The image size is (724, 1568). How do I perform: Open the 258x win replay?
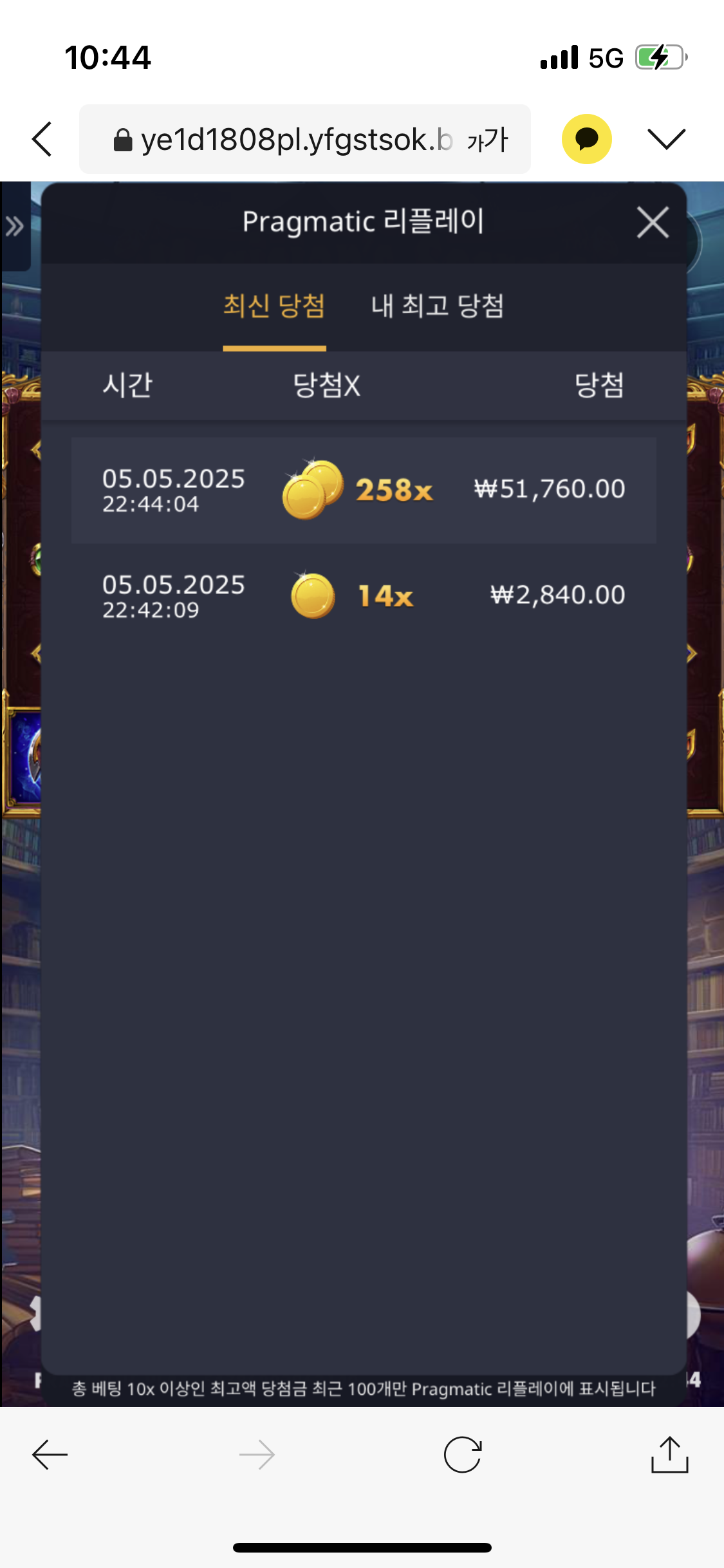[364, 490]
